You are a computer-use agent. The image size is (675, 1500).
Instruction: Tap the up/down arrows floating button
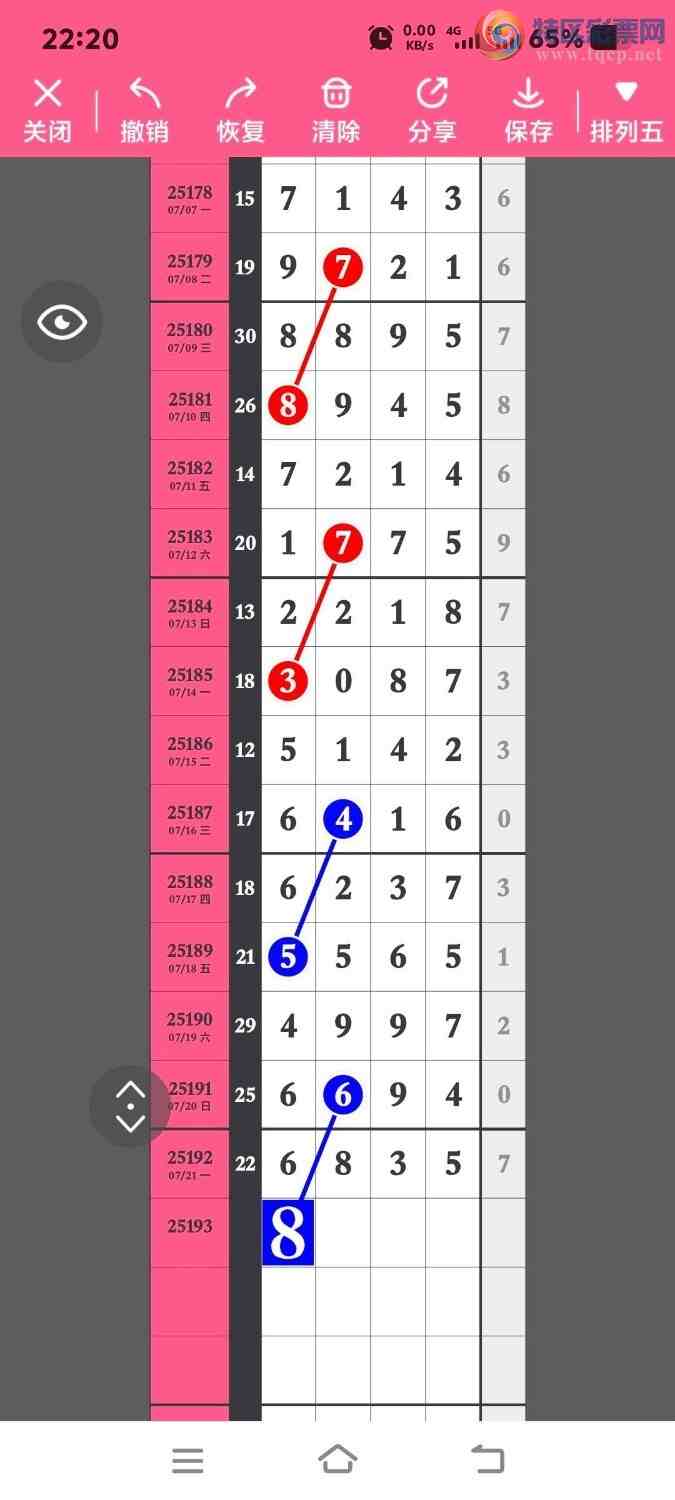pyautogui.click(x=130, y=1106)
